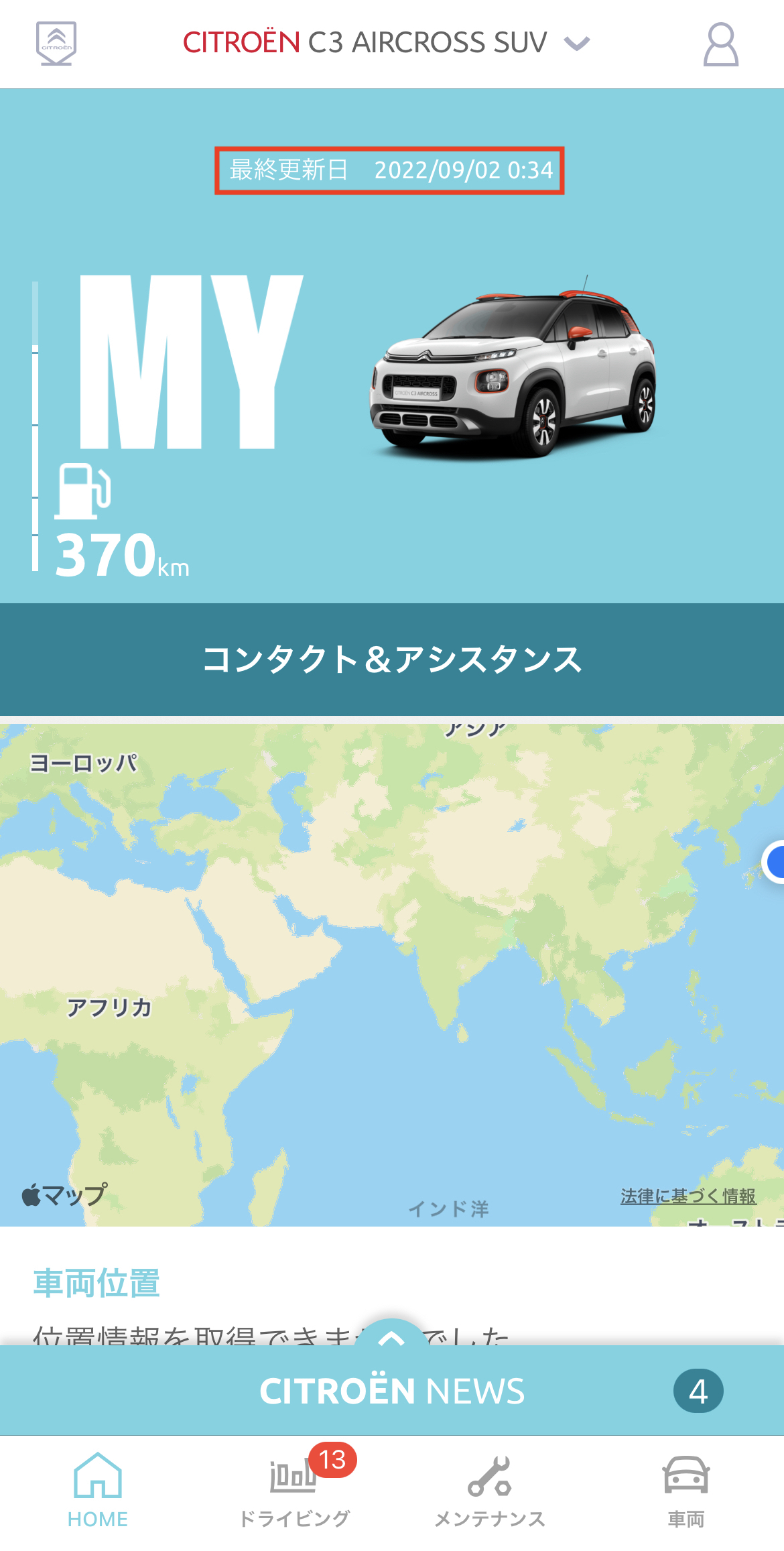Expand the C3 AIRCROSS SUV vehicle selector
Viewport: 784px width, 1551px height.
pos(387,43)
